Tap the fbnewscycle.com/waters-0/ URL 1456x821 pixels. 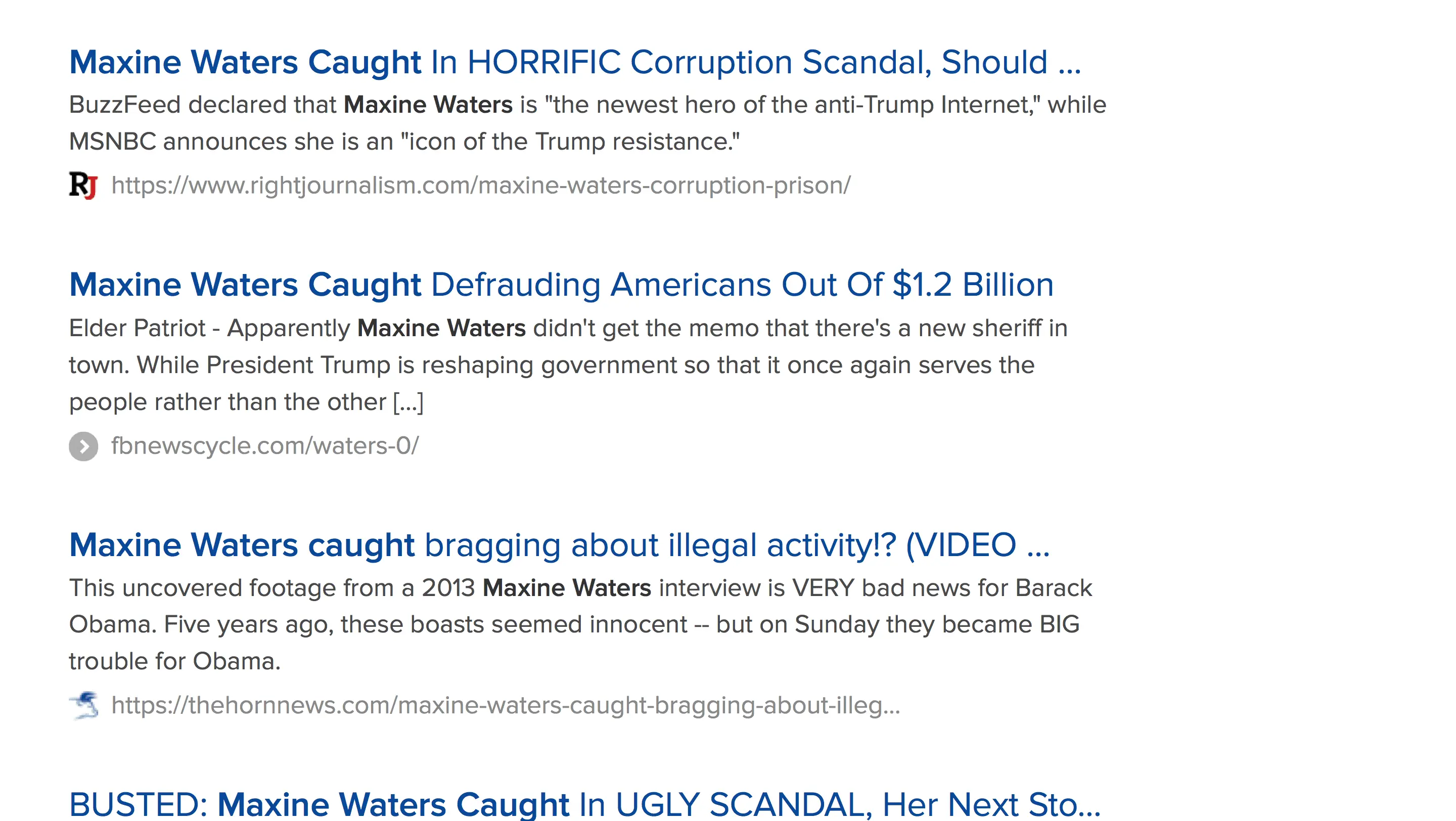(x=264, y=446)
